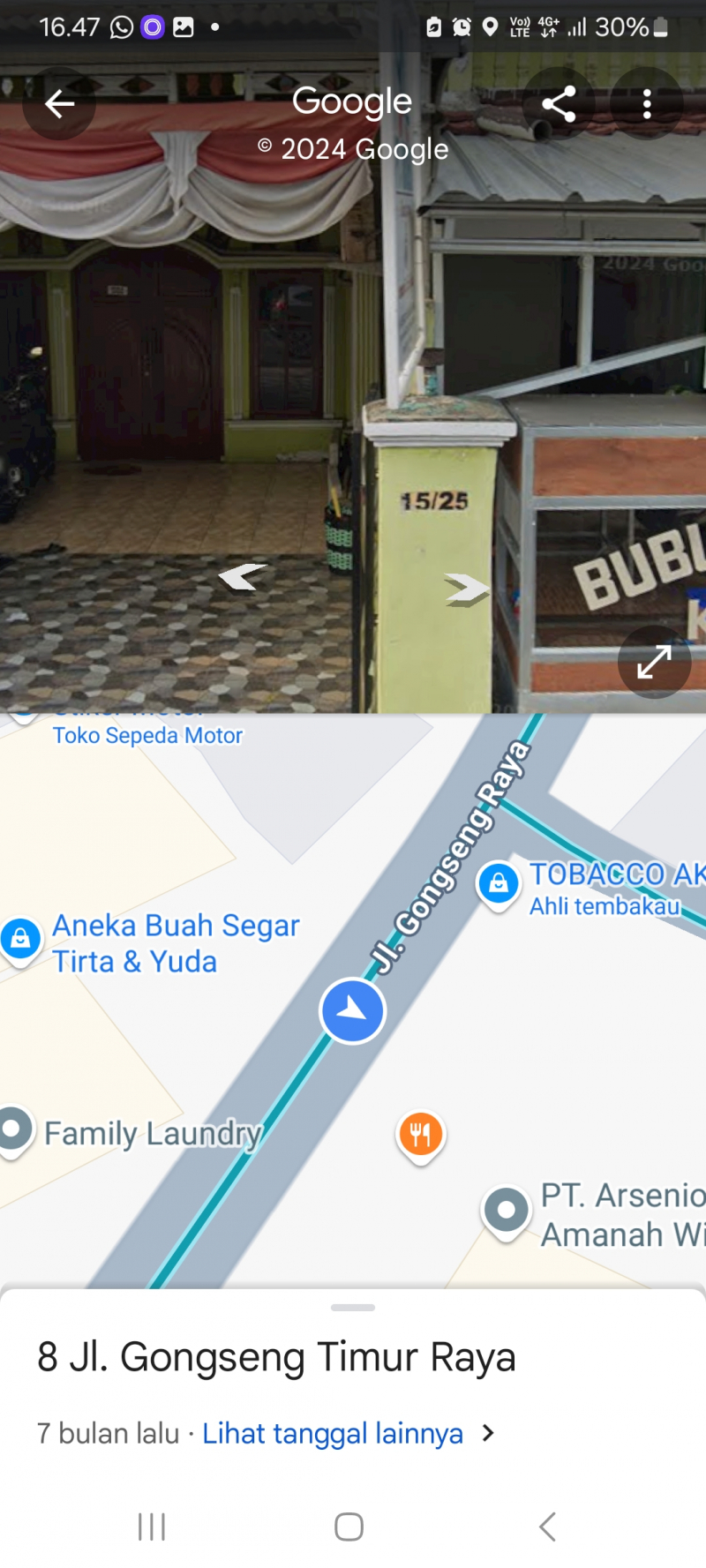Open the three-dot overflow menu
706x1568 pixels.
pyautogui.click(x=647, y=104)
